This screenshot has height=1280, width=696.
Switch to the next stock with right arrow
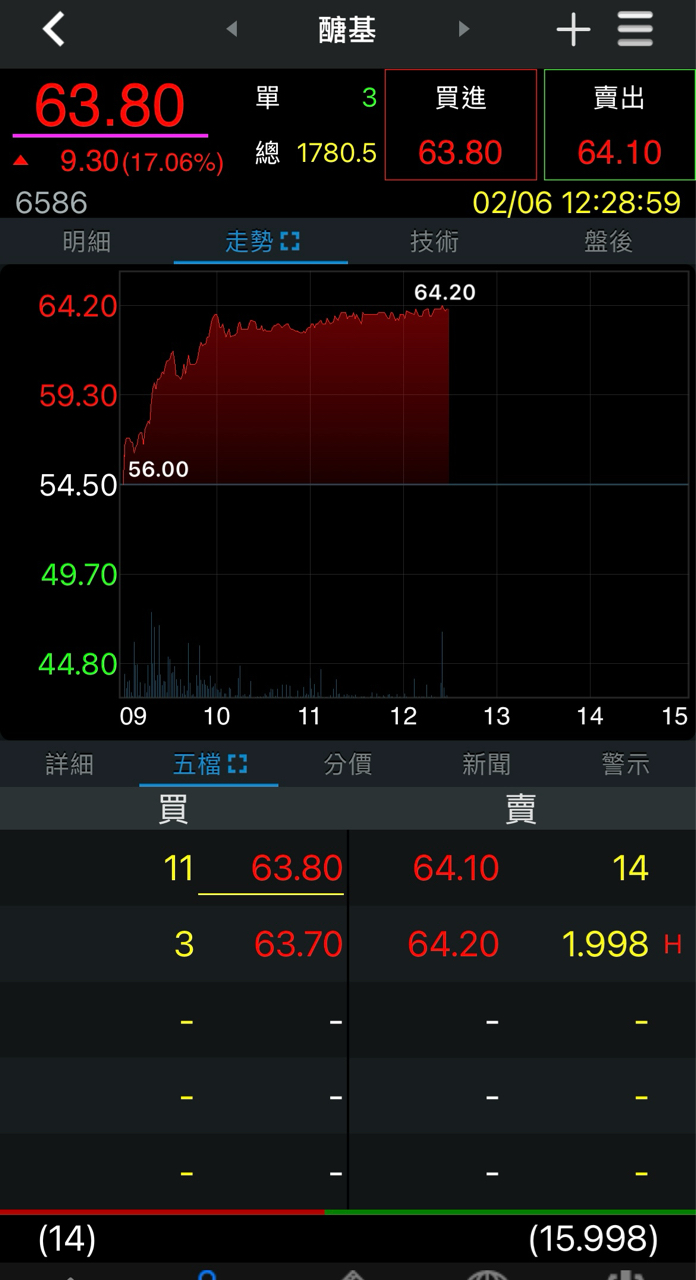point(464,30)
